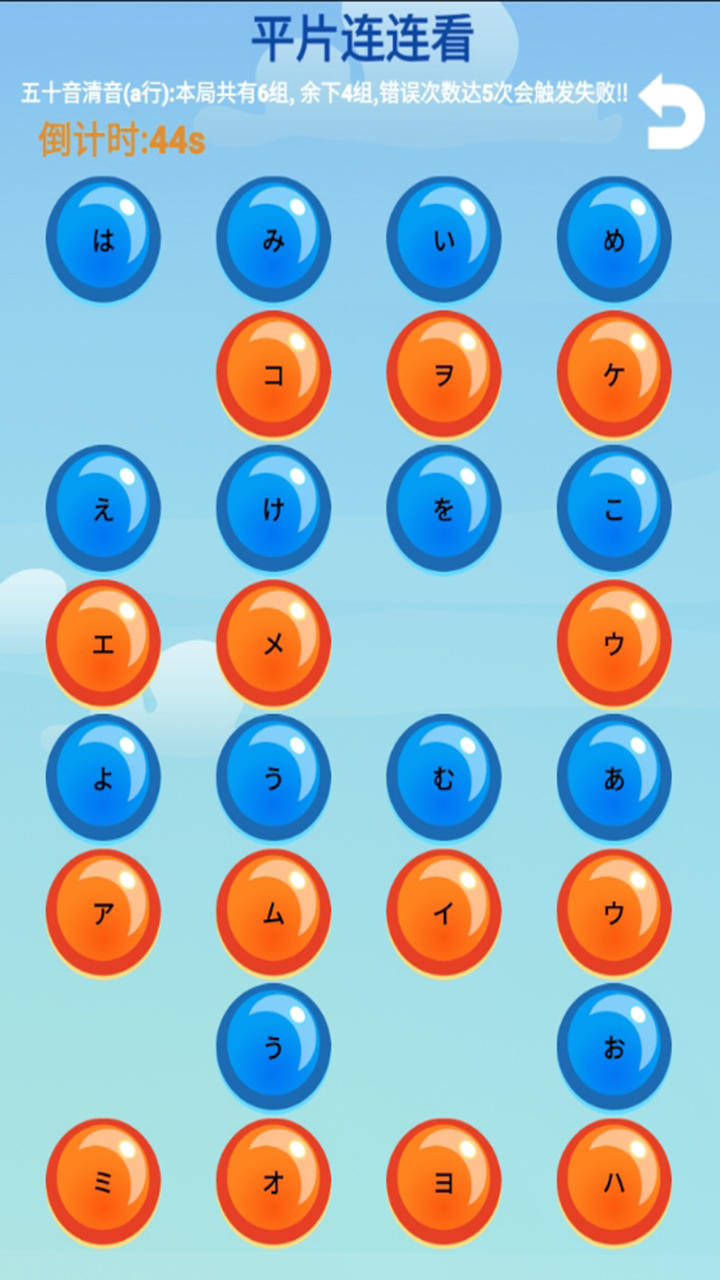Tap the white back arrow icon

(x=671, y=110)
